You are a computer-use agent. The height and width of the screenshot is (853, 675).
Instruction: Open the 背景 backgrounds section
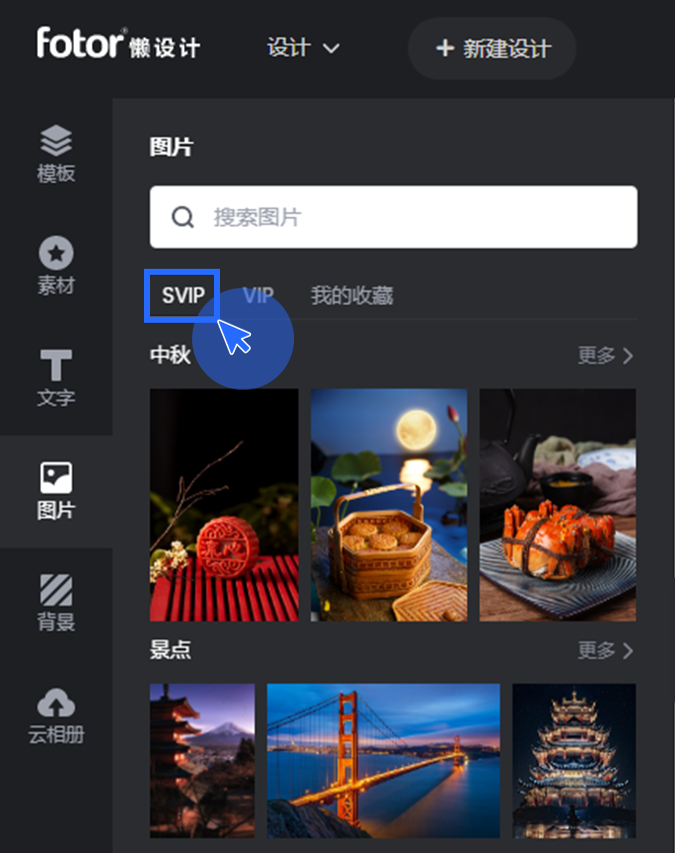coord(56,602)
